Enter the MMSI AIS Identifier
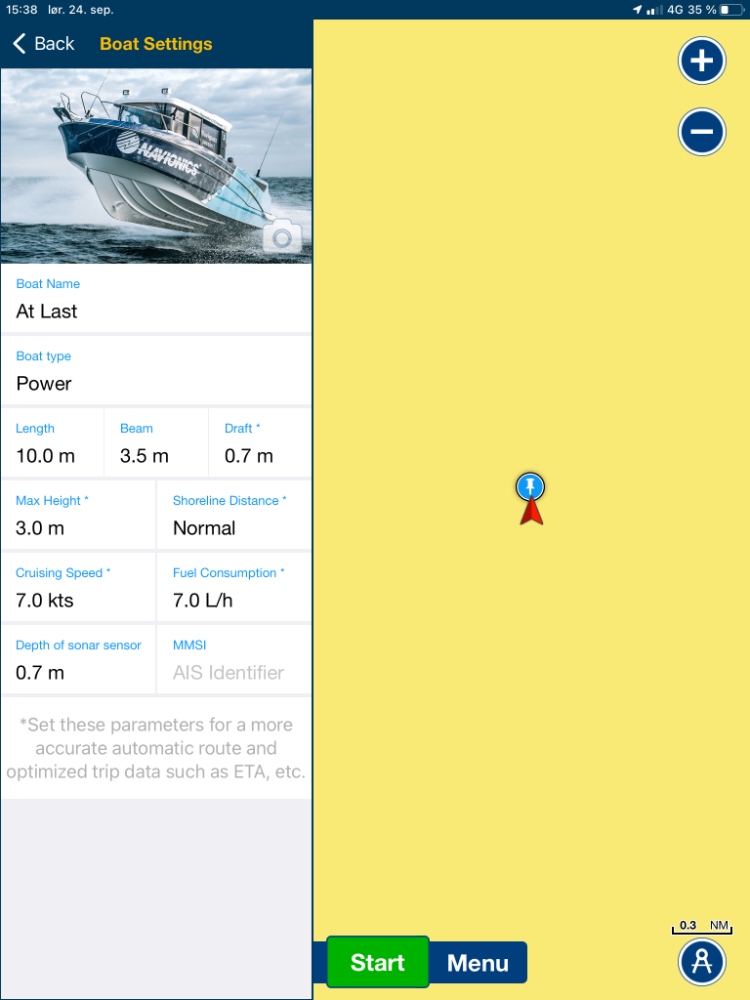The image size is (750, 1000). point(234,672)
